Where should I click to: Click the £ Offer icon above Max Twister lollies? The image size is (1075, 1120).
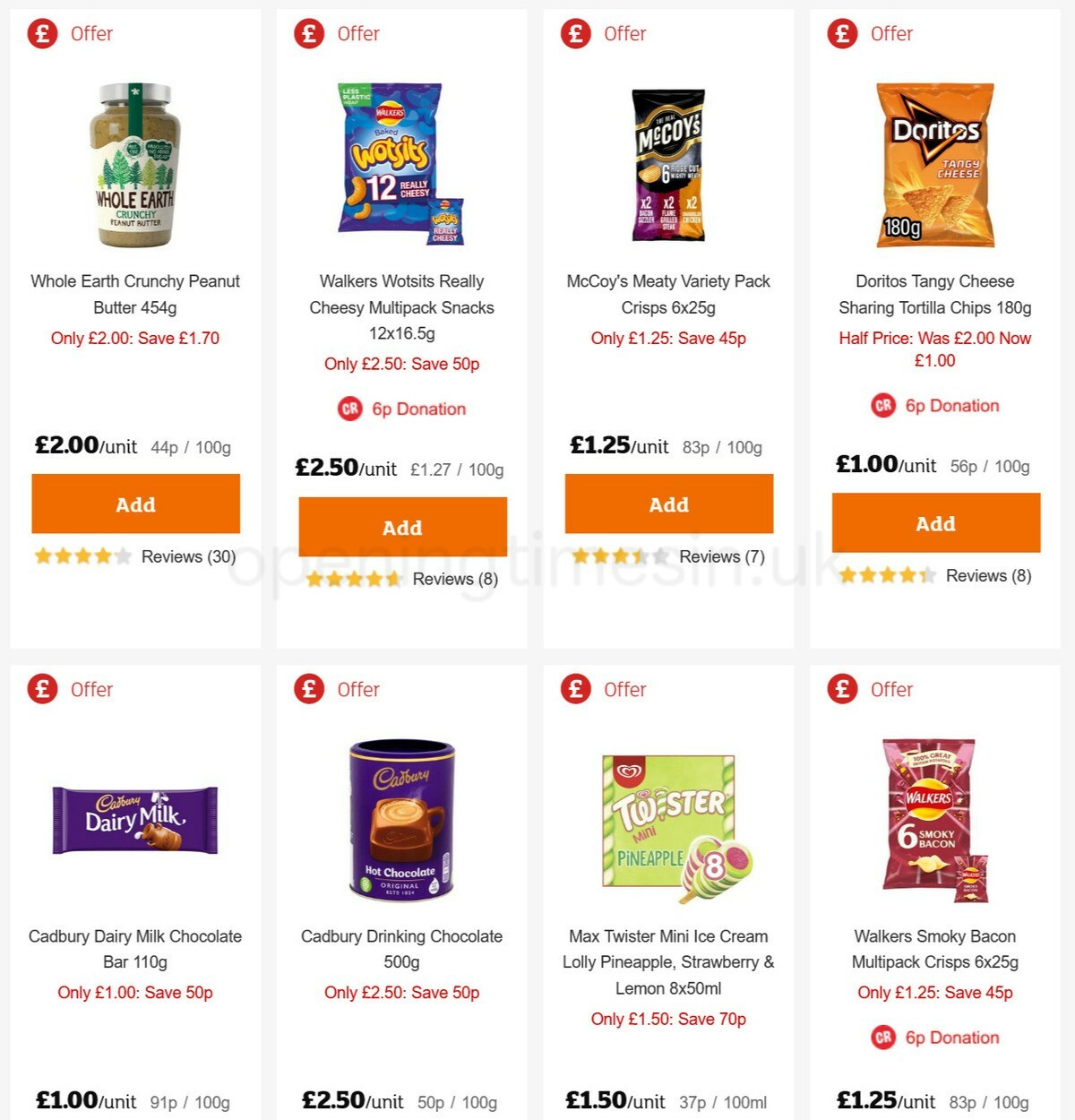575,689
